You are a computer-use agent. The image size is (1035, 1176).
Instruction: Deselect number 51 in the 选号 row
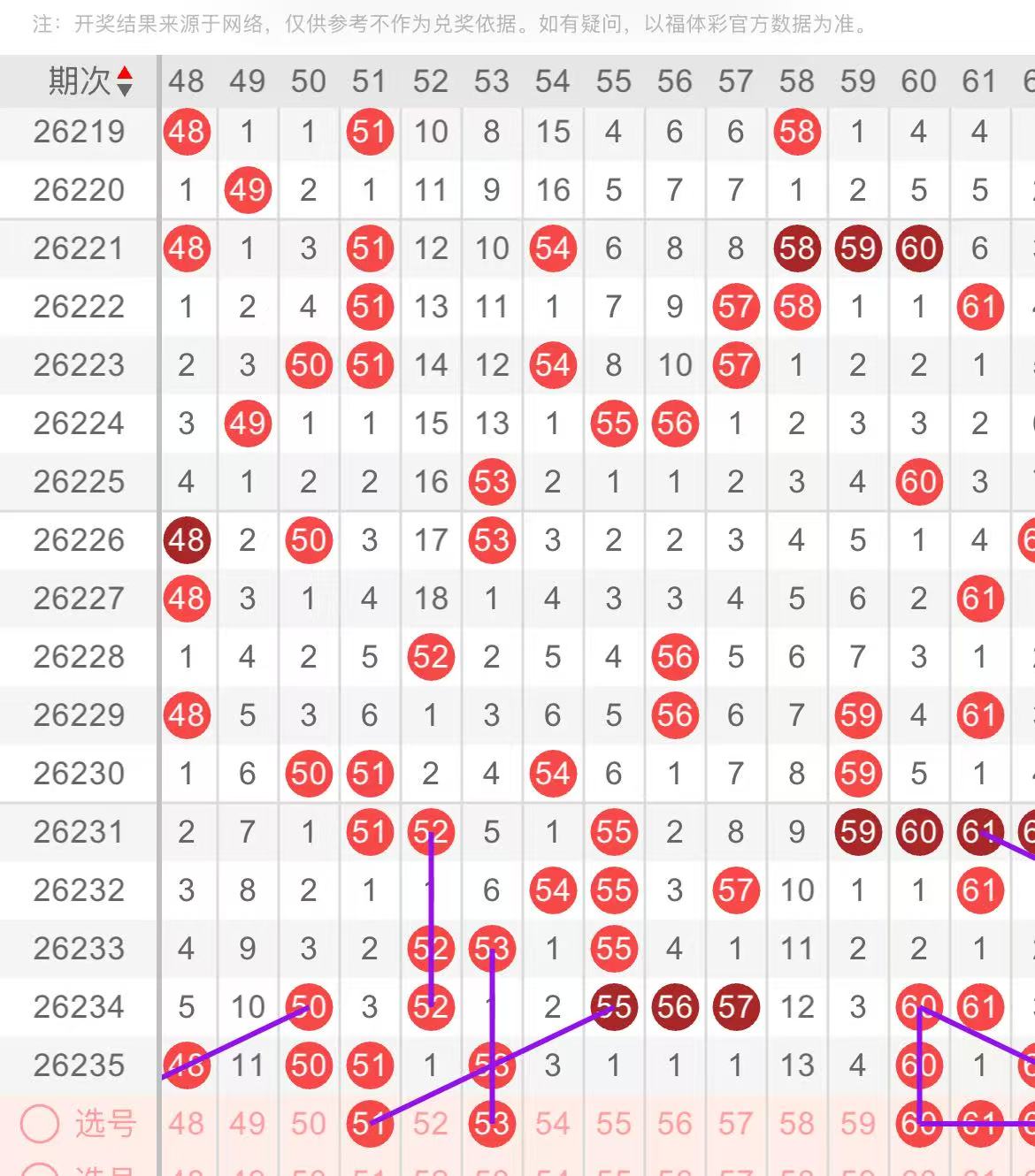(369, 1124)
